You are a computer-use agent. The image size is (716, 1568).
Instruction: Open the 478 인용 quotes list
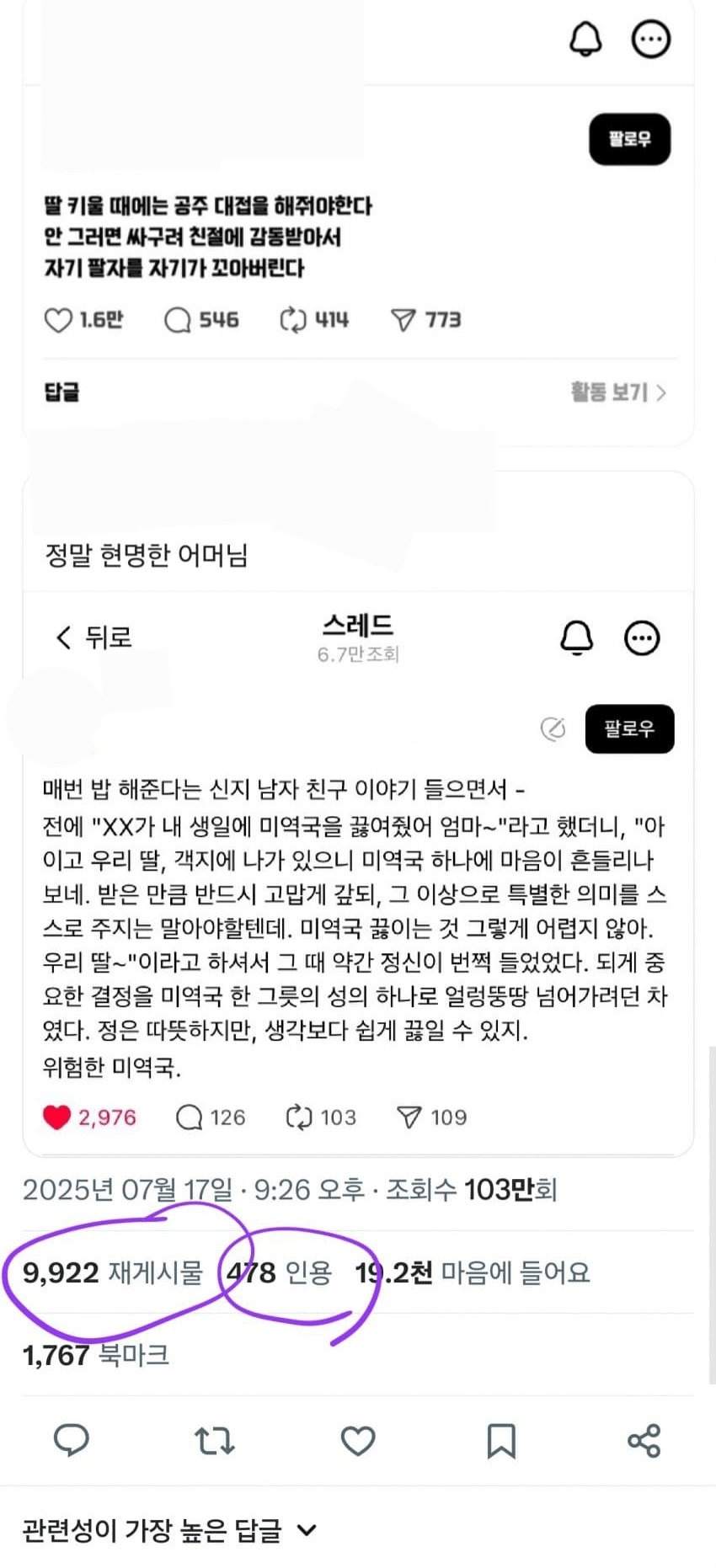(280, 1272)
